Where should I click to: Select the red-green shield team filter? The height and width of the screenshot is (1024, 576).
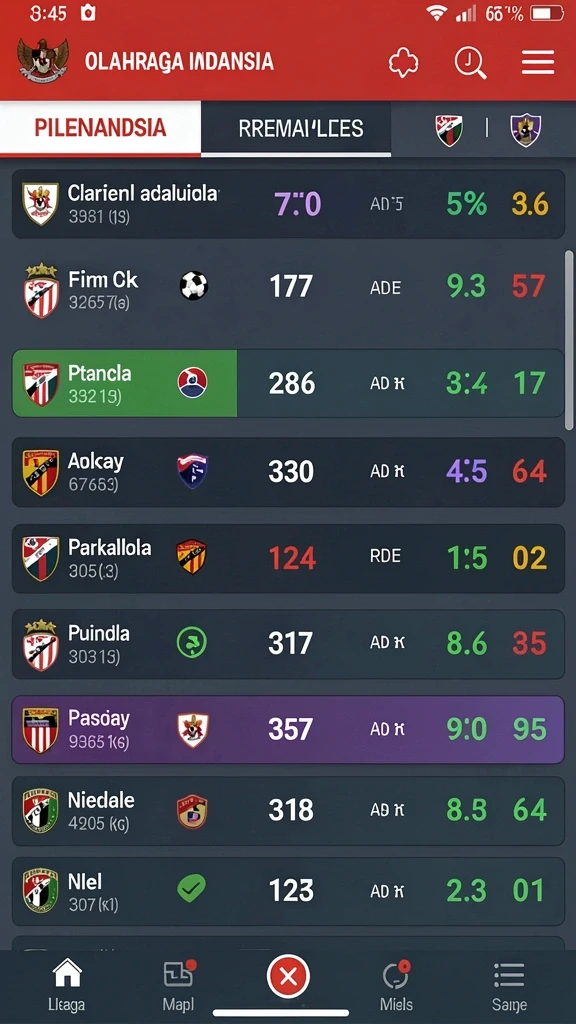[449, 130]
